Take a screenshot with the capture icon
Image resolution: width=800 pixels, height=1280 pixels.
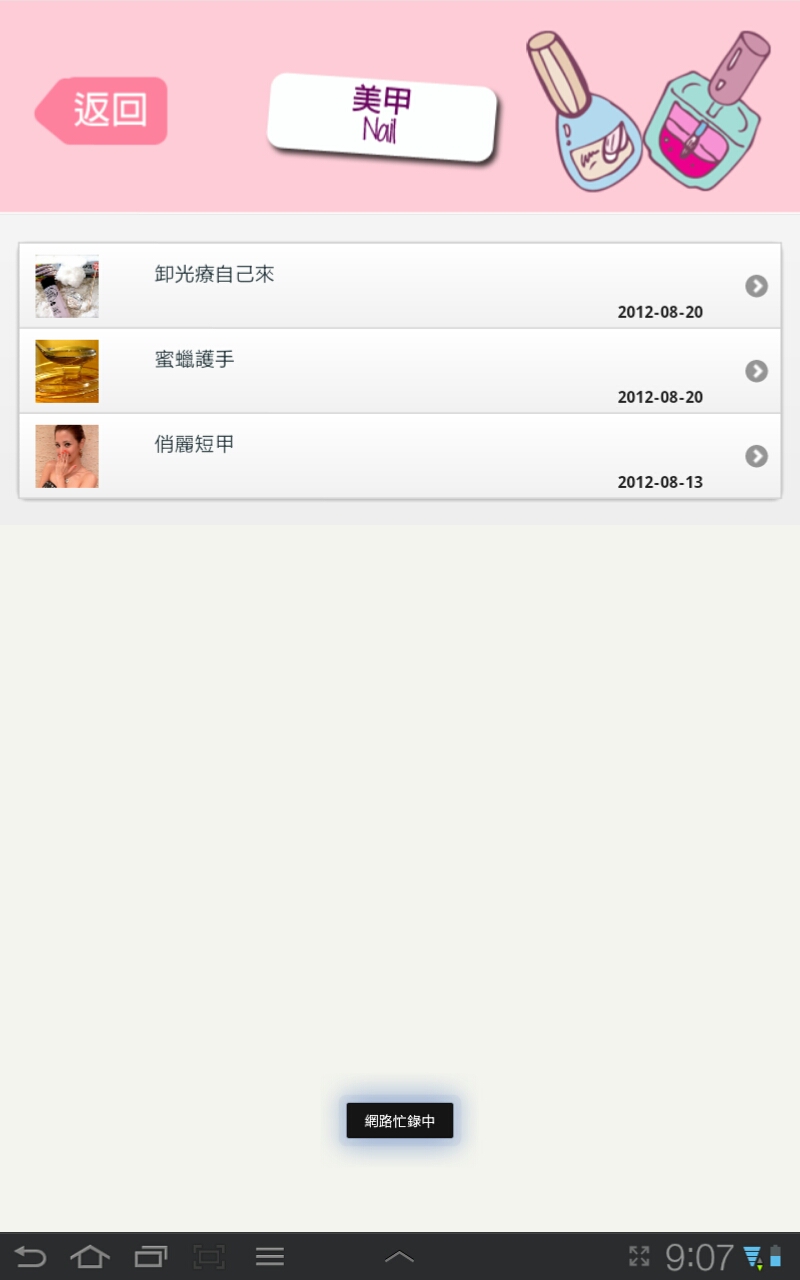pos(210,1257)
